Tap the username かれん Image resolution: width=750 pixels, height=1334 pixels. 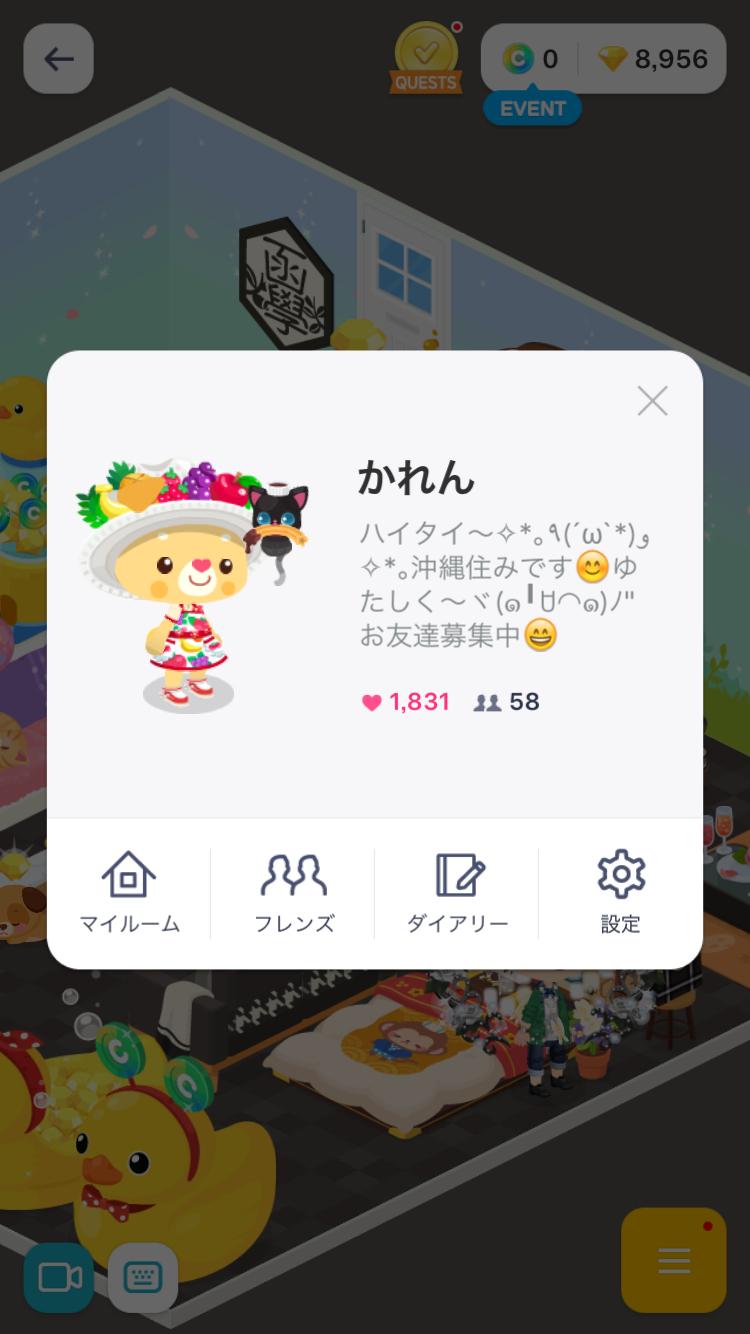point(415,478)
